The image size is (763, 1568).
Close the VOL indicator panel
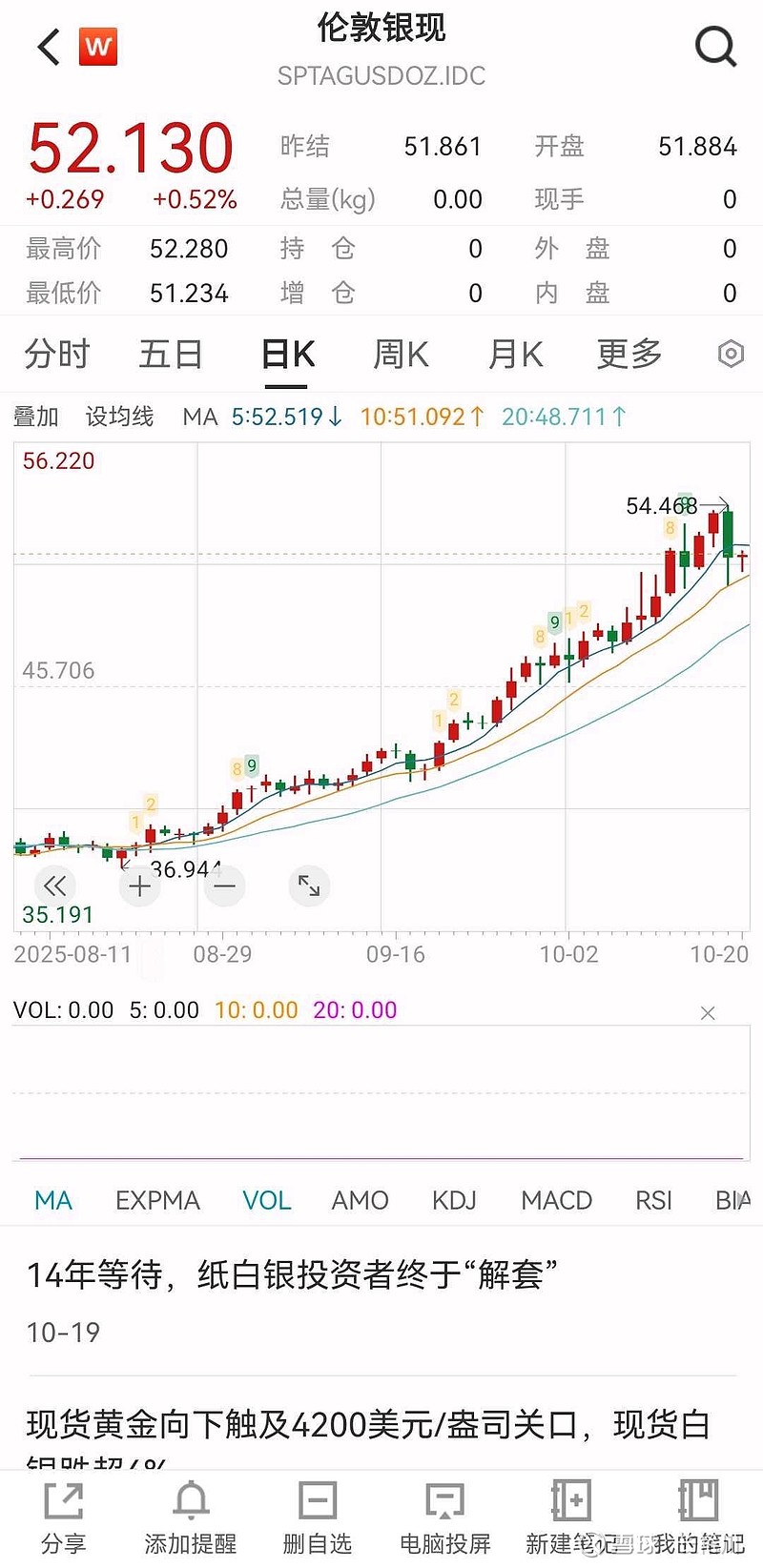[708, 1013]
